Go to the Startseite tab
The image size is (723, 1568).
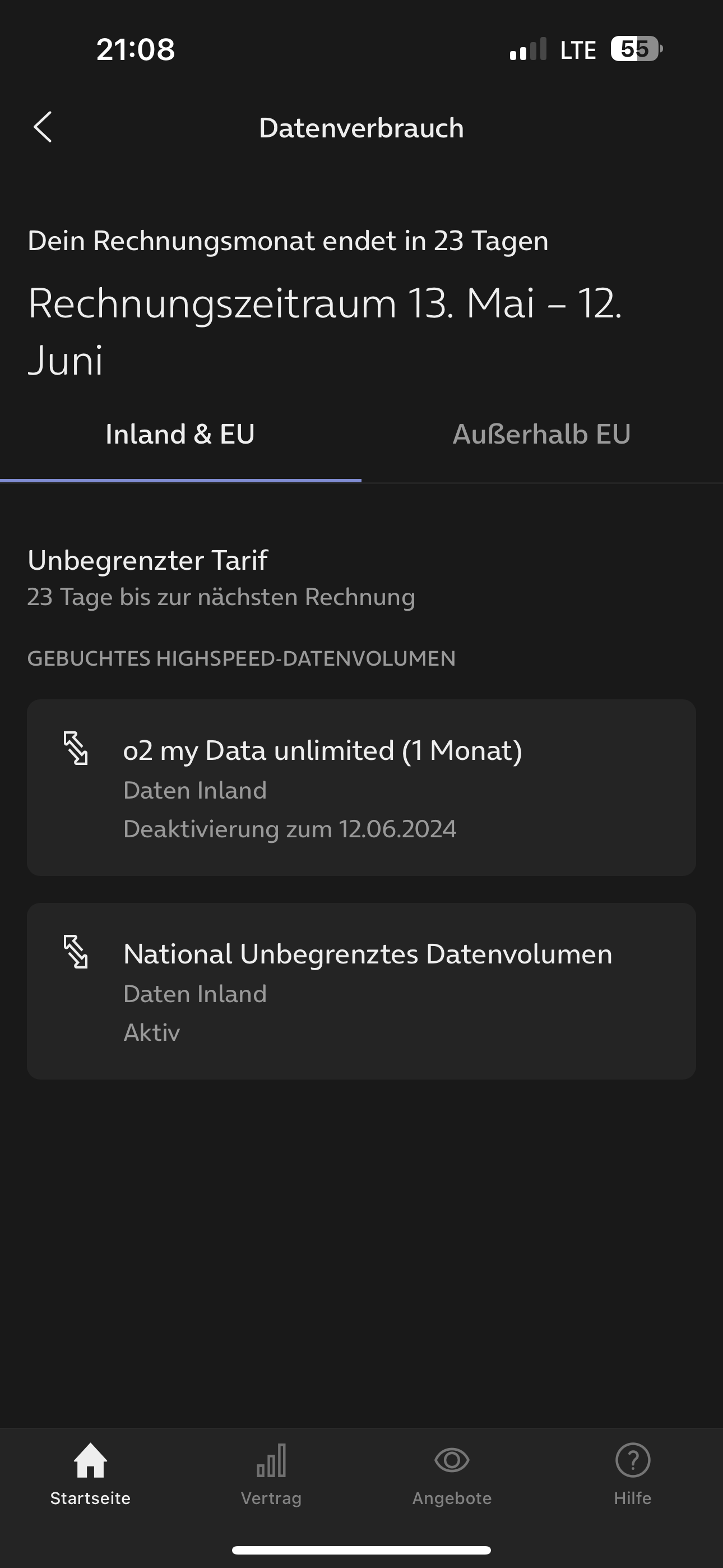pyautogui.click(x=91, y=1474)
